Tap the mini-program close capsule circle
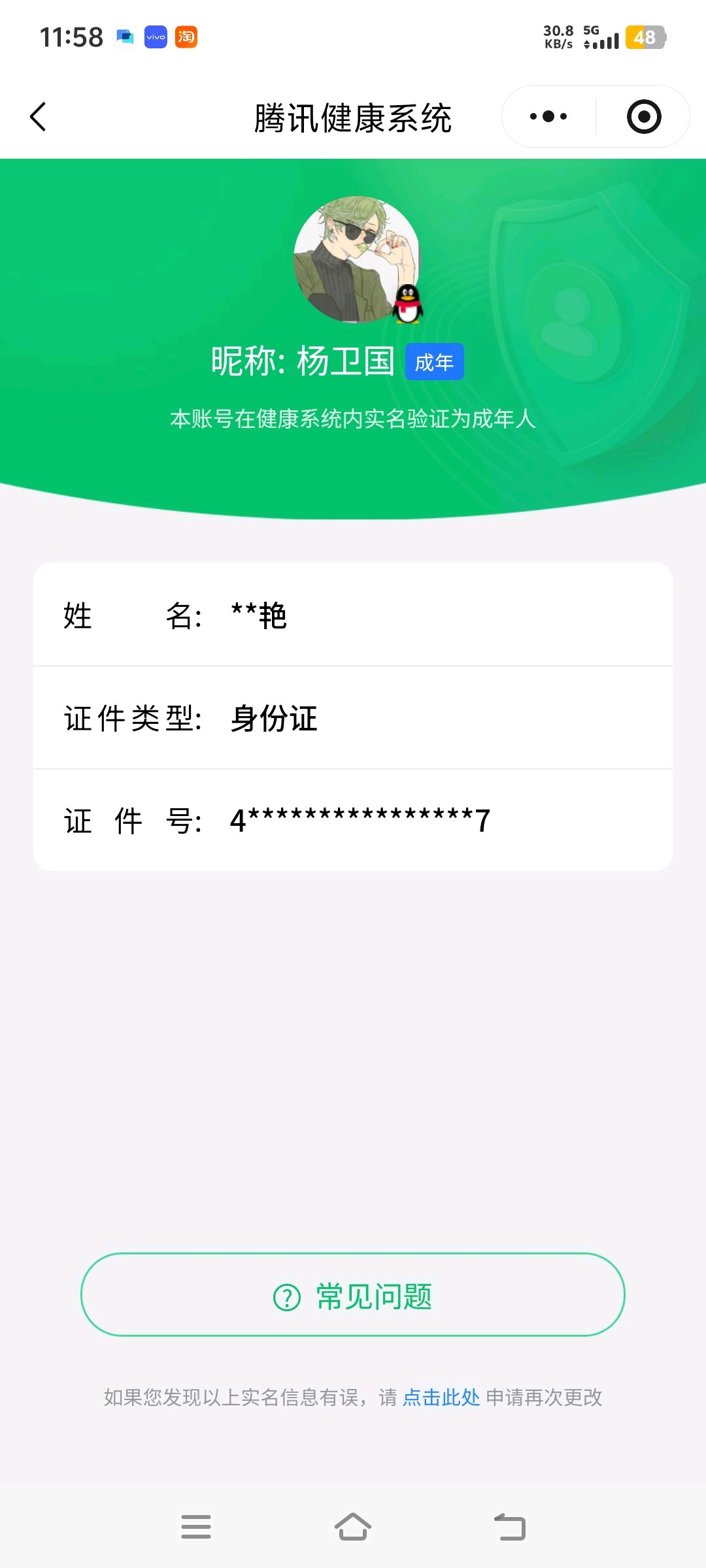 (643, 116)
